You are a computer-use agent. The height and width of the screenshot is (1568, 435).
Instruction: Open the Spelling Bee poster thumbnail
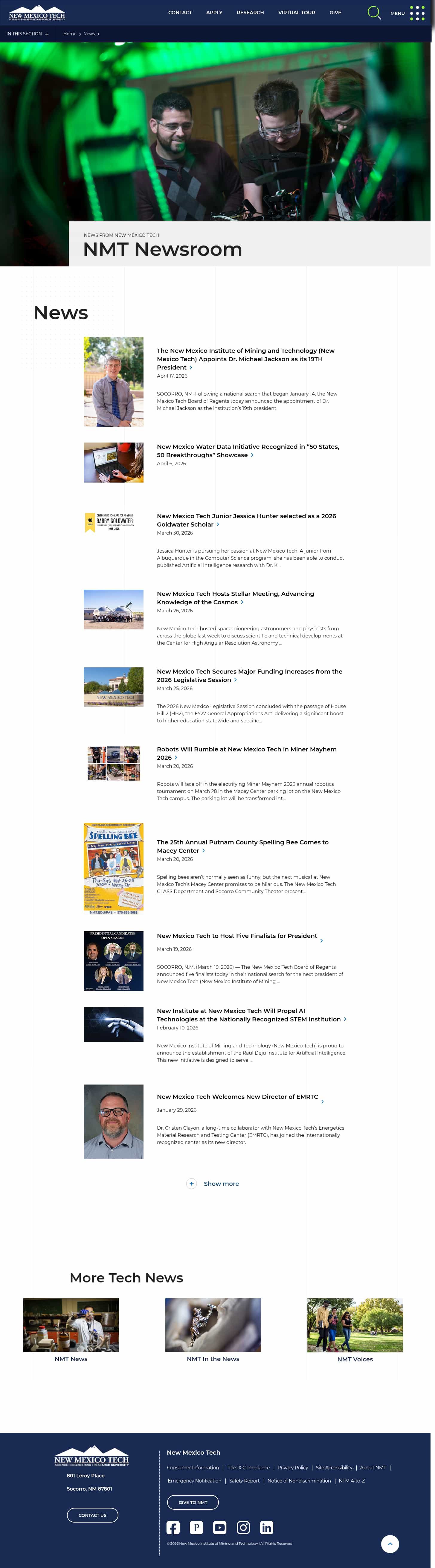click(114, 869)
